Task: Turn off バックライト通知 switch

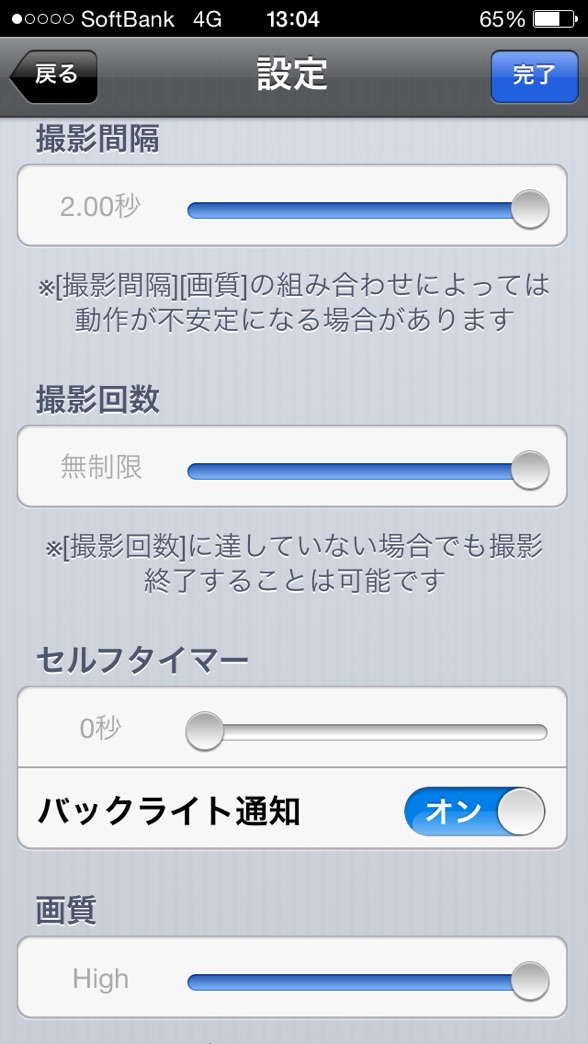Action: click(475, 812)
